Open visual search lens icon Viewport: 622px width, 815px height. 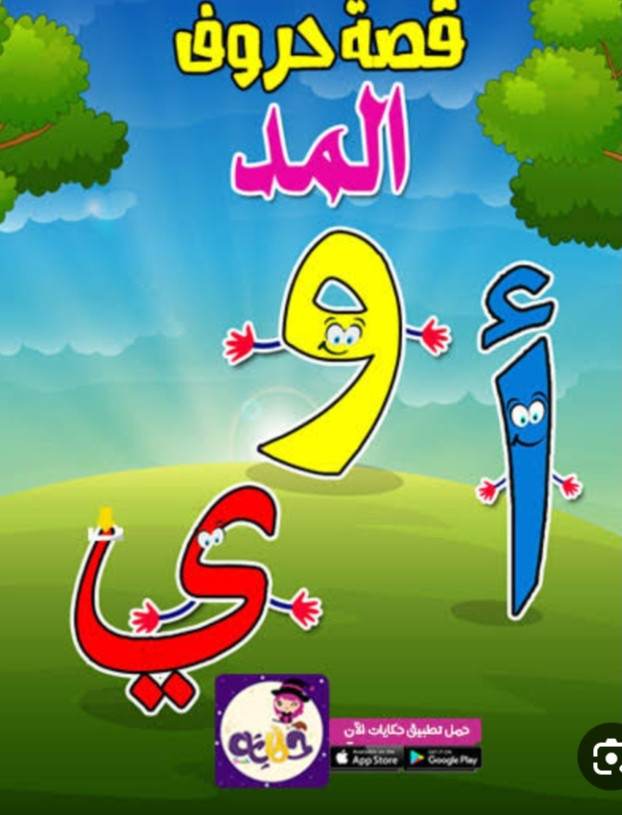click(x=606, y=758)
